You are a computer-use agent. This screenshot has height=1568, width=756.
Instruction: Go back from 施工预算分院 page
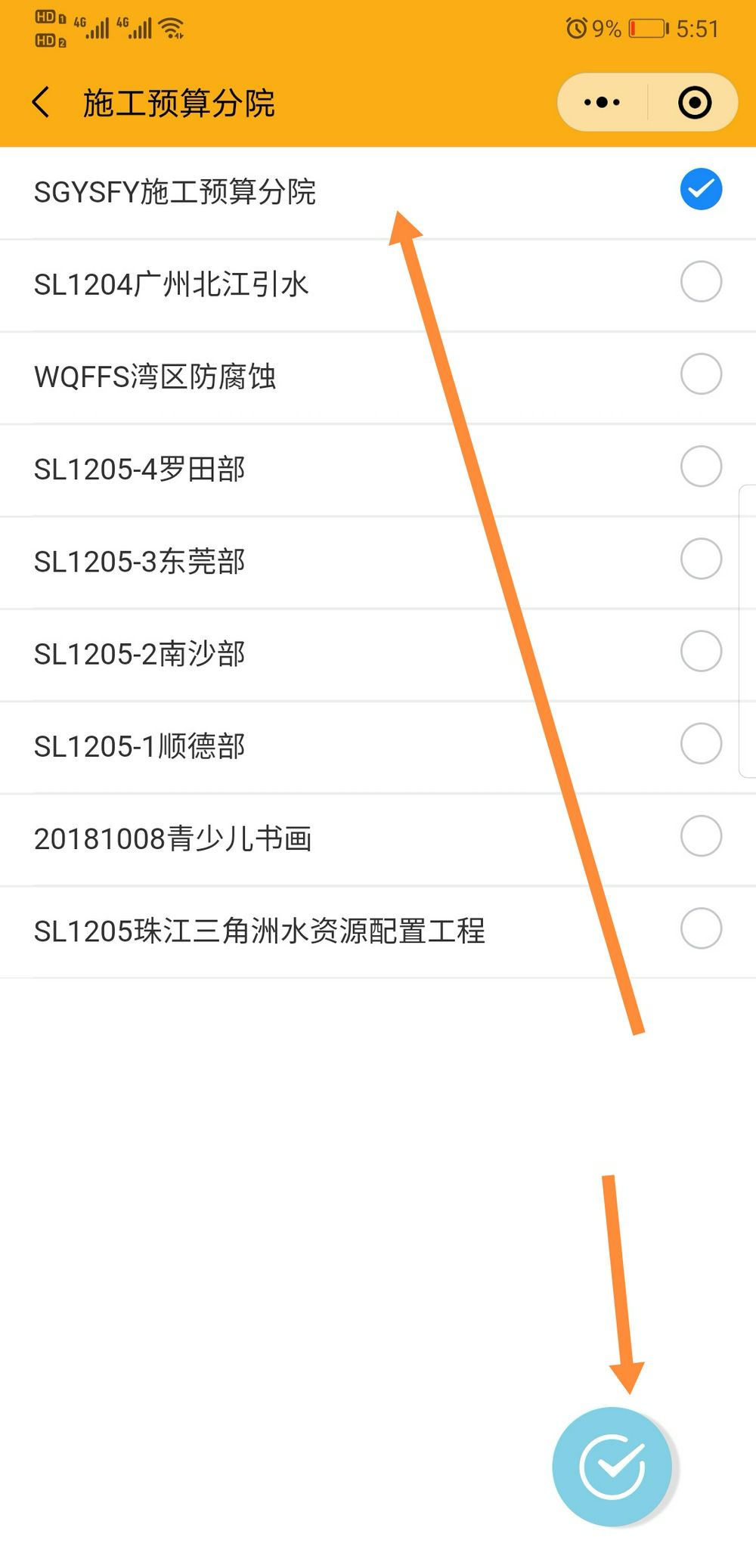pyautogui.click(x=42, y=102)
